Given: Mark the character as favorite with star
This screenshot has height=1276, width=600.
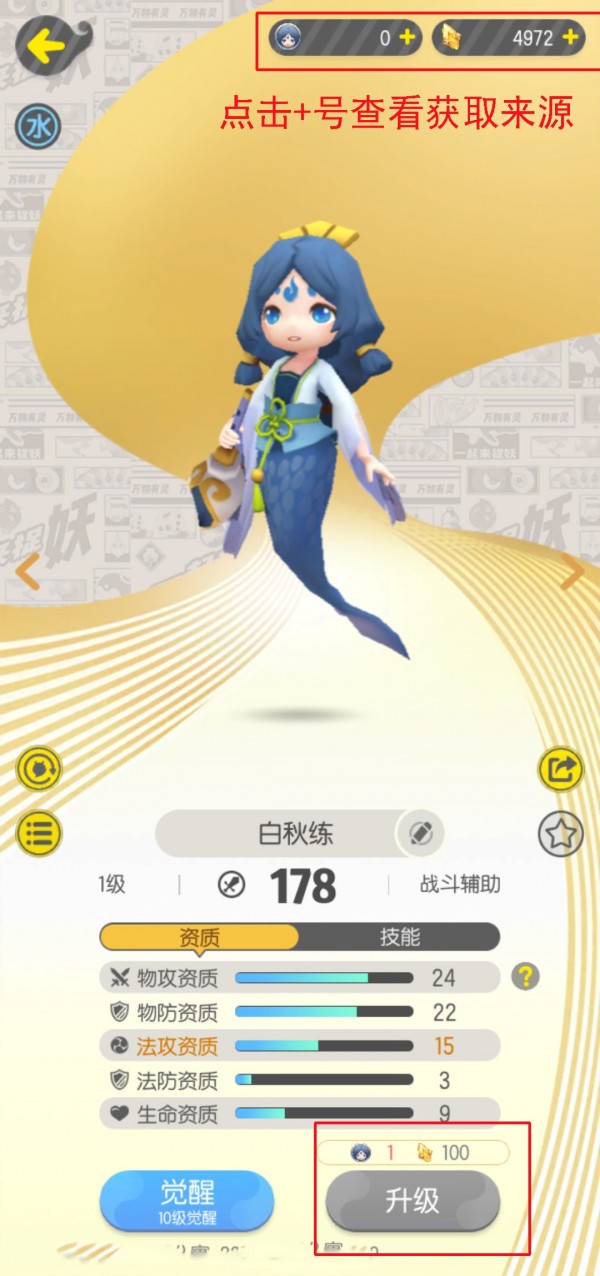Looking at the screenshot, I should pos(560,833).
